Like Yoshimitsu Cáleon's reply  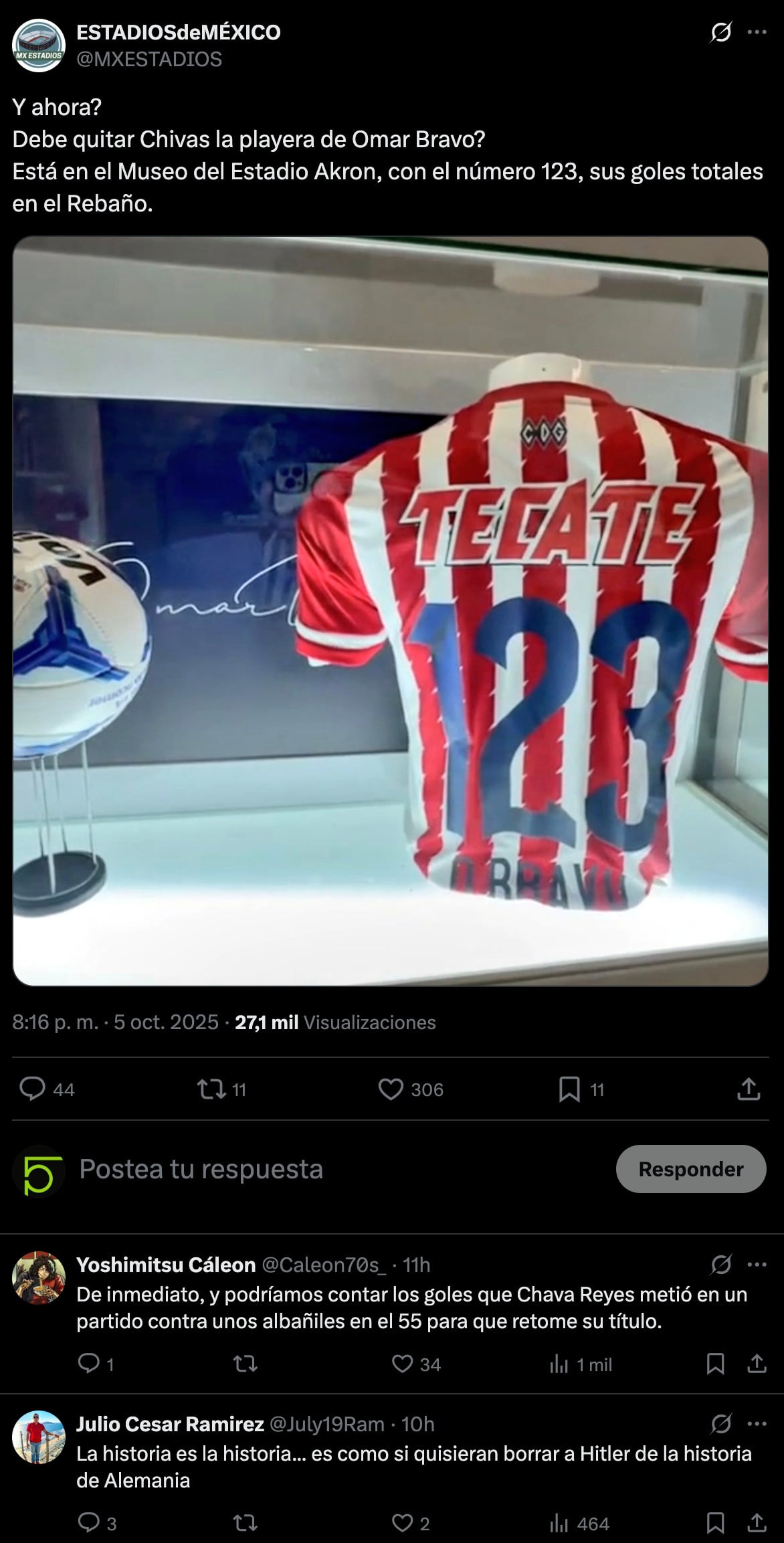(402, 1364)
